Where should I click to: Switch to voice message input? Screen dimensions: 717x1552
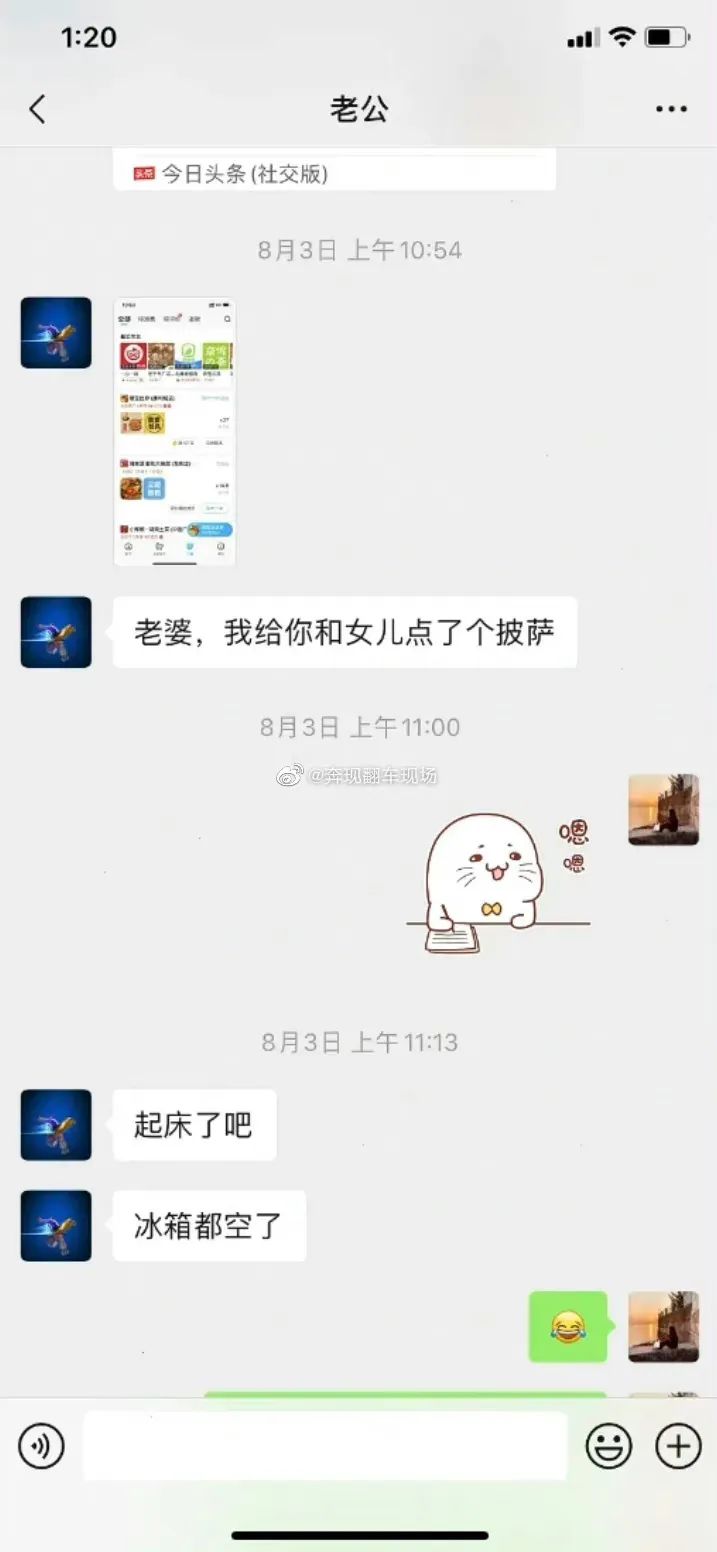click(x=41, y=1446)
